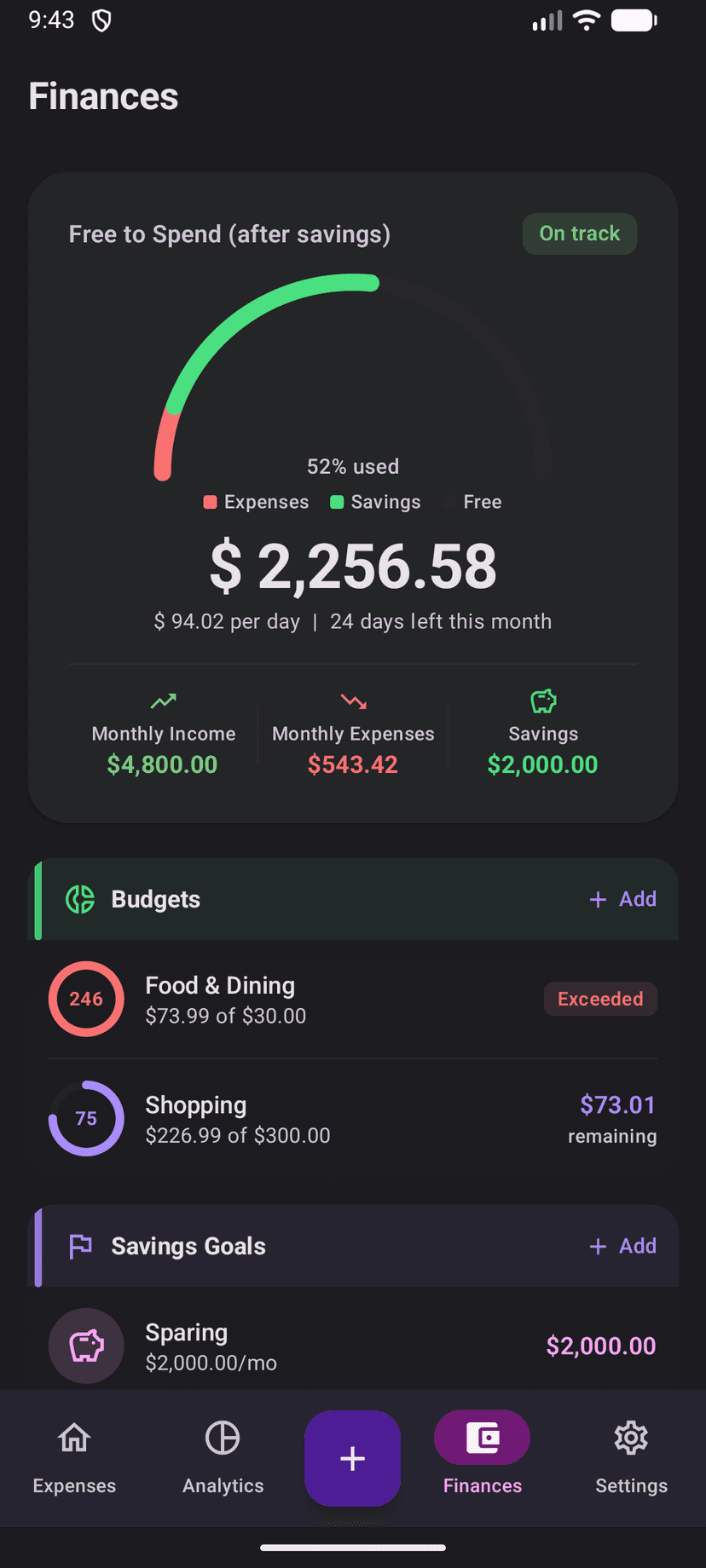The image size is (706, 1568).
Task: Select the Analytics pie chart icon
Action: pos(223,1437)
